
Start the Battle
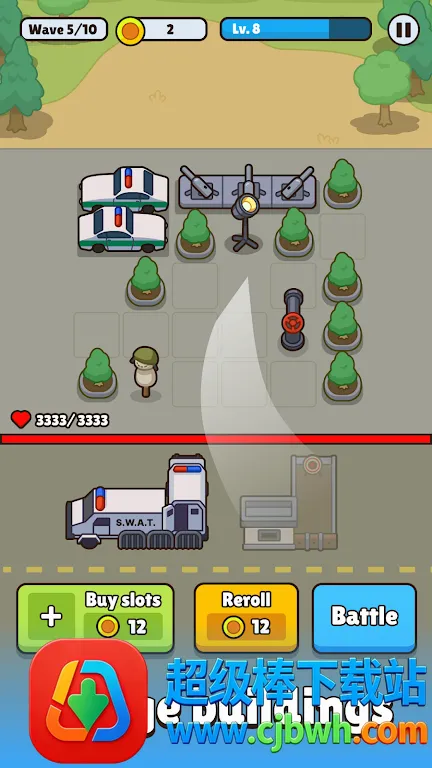(364, 618)
